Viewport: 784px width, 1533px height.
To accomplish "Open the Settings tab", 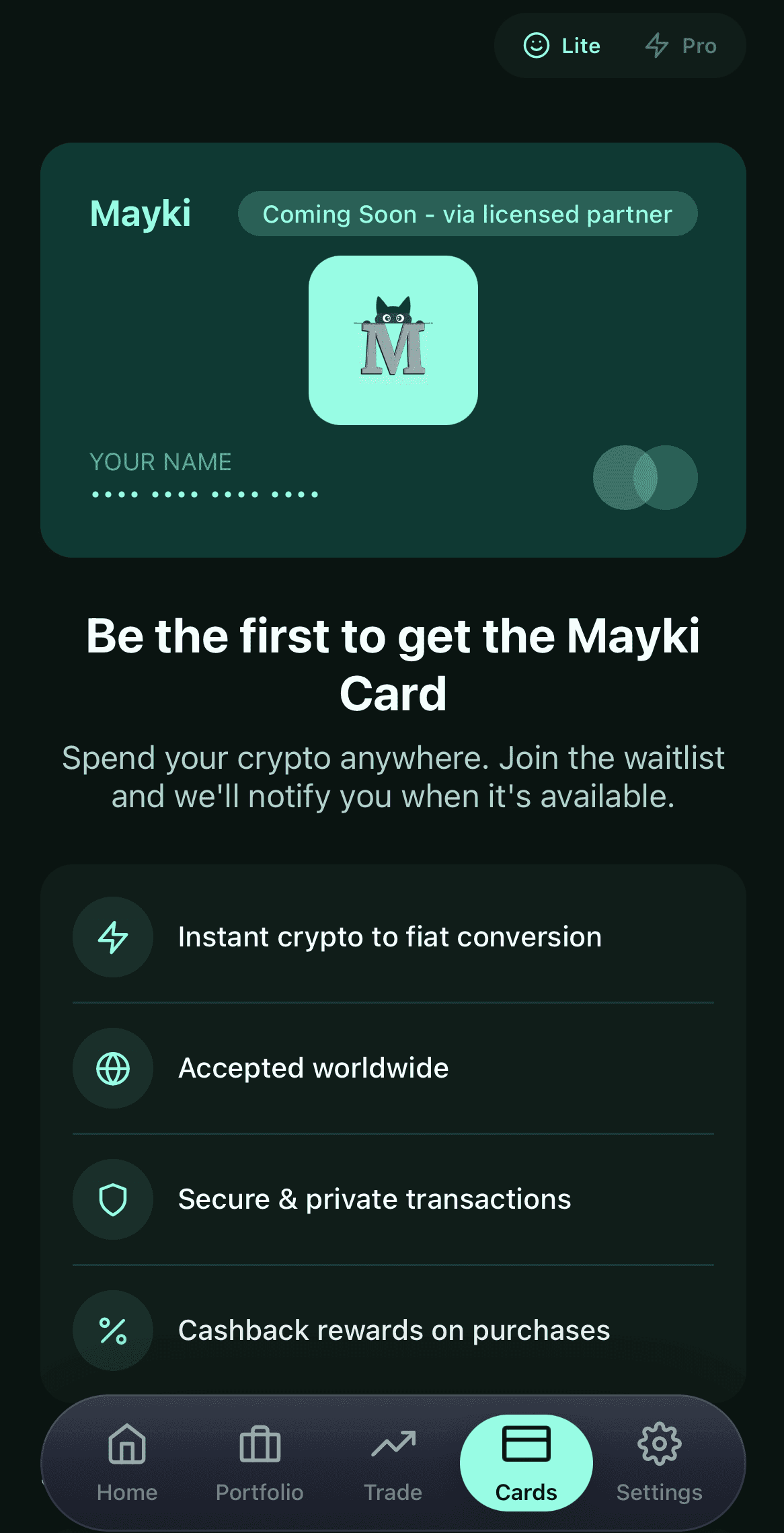I will pyautogui.click(x=659, y=1462).
